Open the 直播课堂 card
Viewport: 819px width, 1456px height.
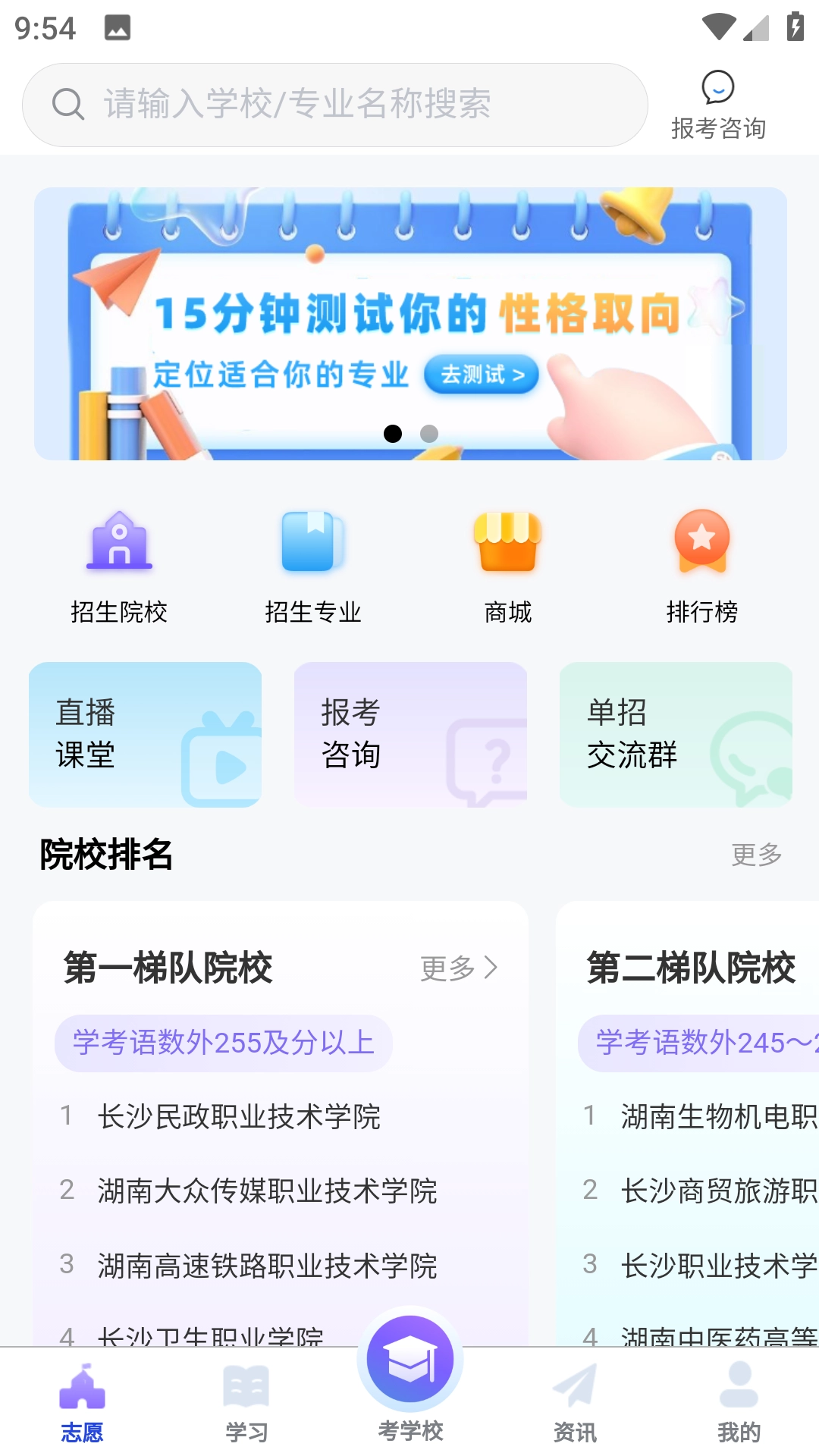click(x=145, y=734)
